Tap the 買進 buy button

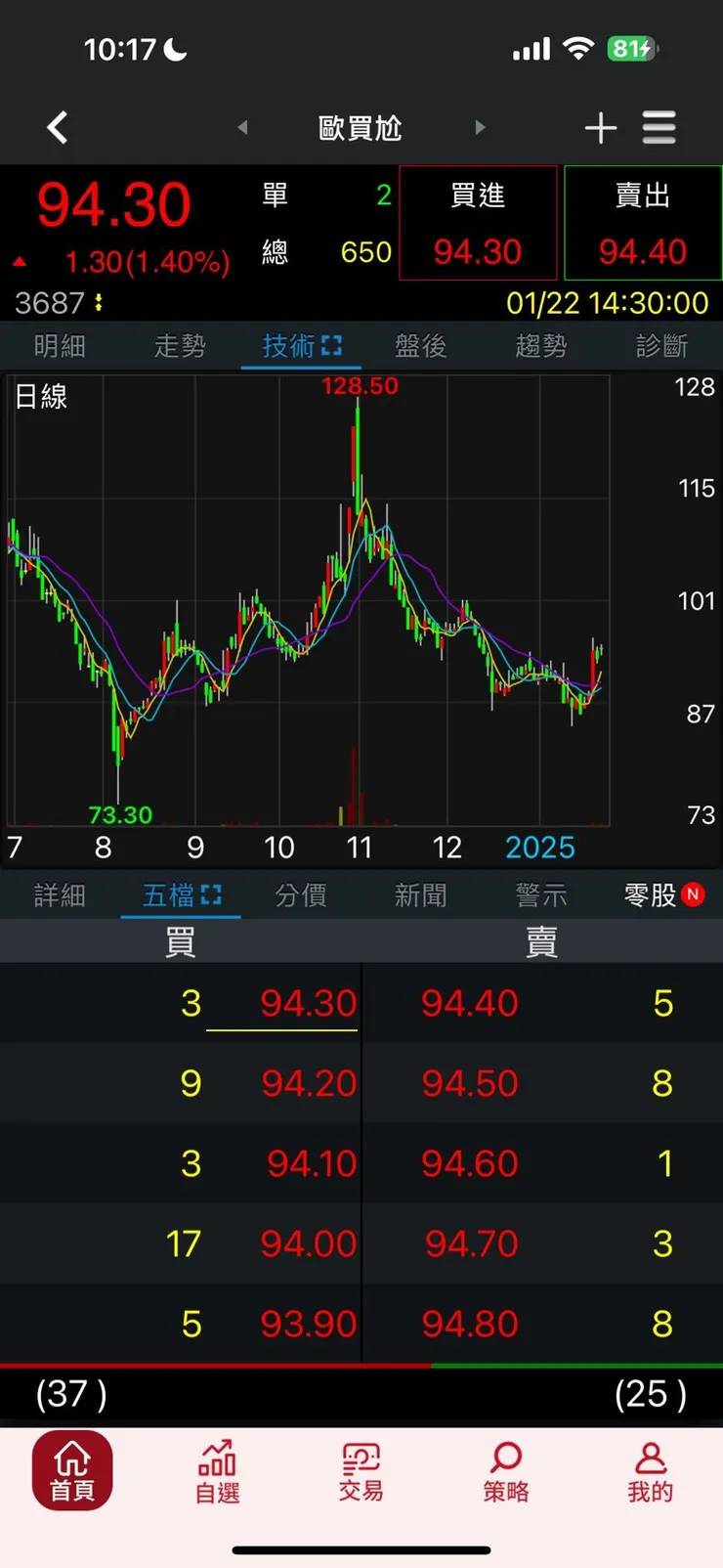478,223
